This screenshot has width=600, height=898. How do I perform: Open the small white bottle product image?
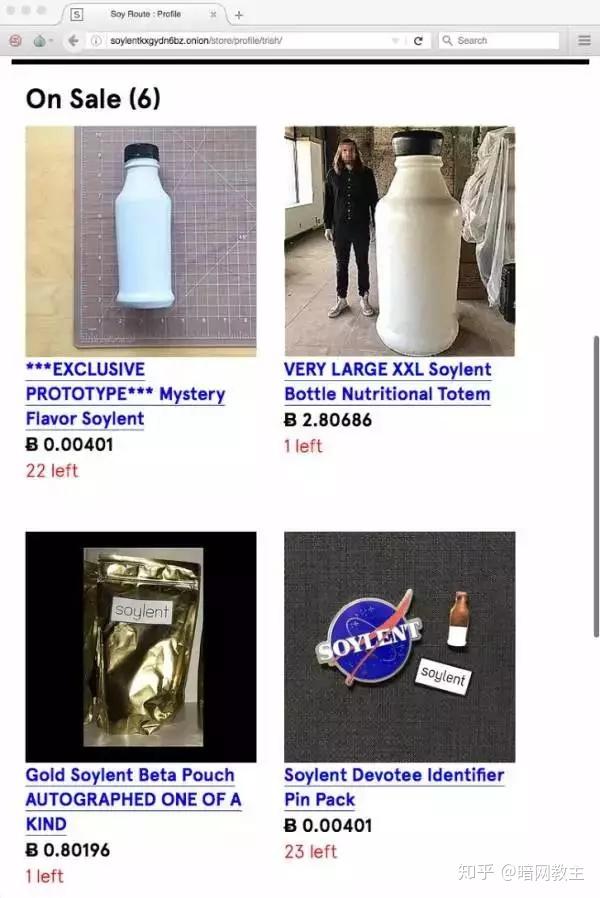(x=140, y=241)
